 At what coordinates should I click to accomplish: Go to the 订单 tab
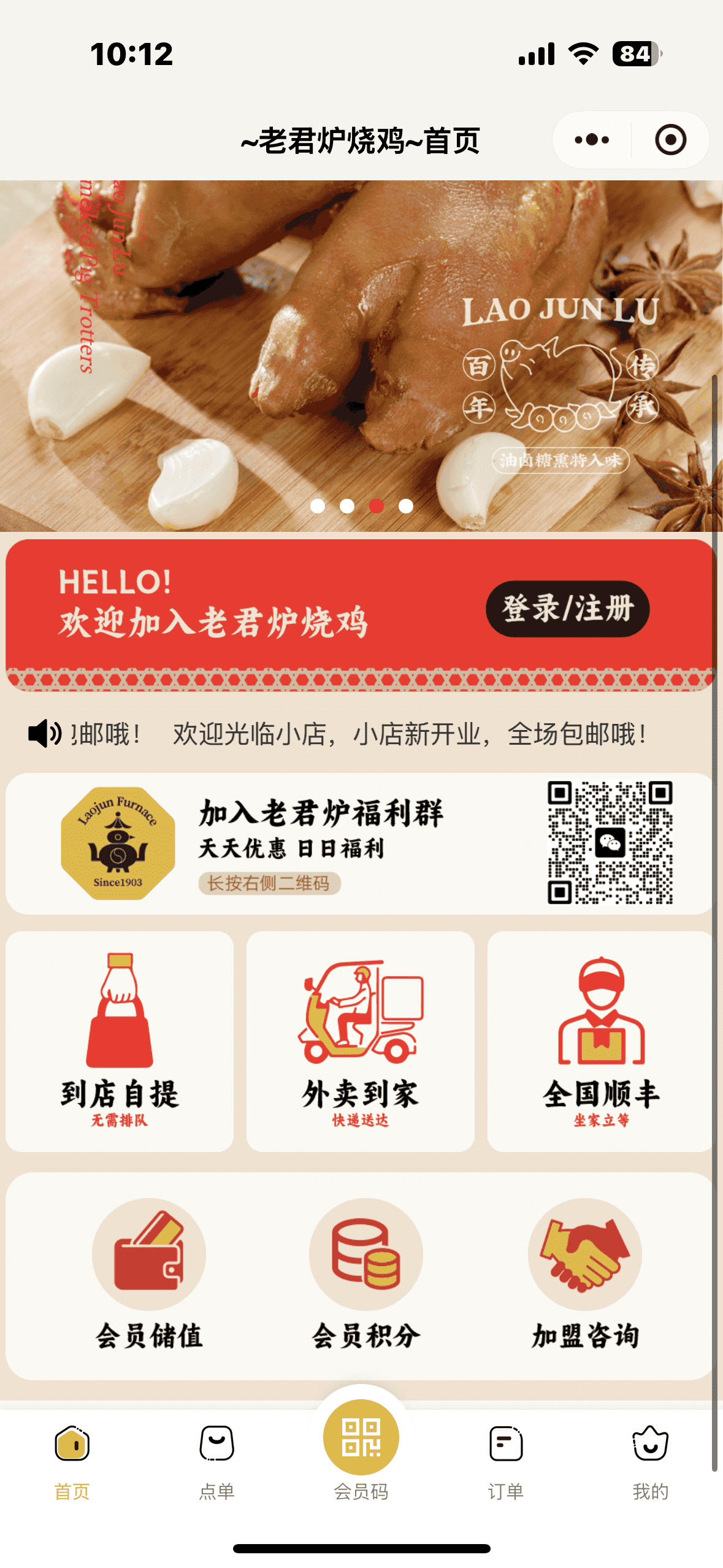click(506, 1461)
